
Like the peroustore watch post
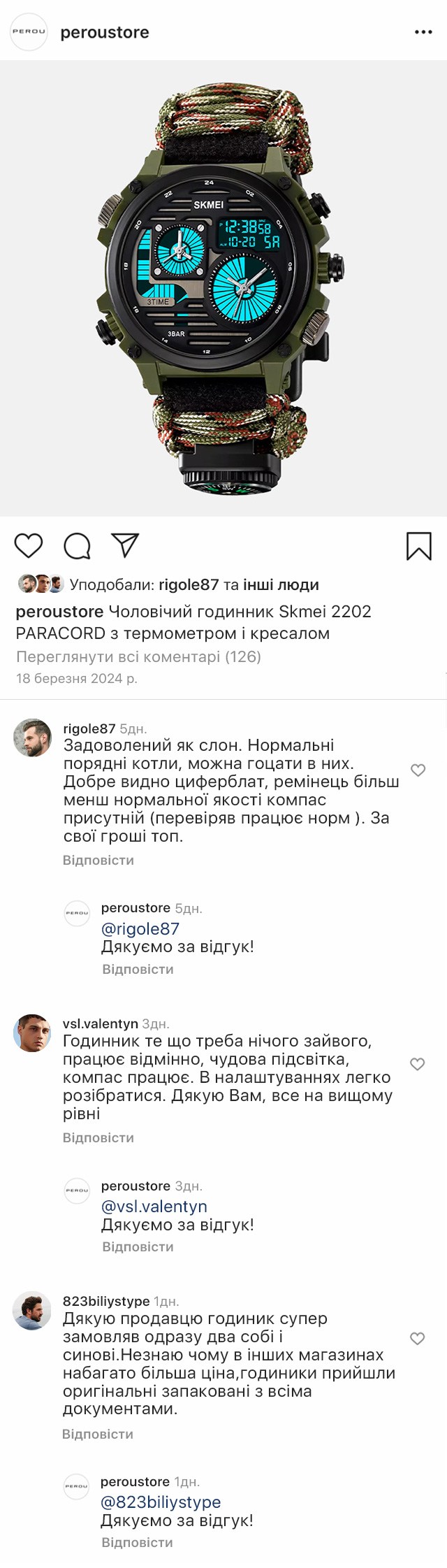[x=29, y=545]
